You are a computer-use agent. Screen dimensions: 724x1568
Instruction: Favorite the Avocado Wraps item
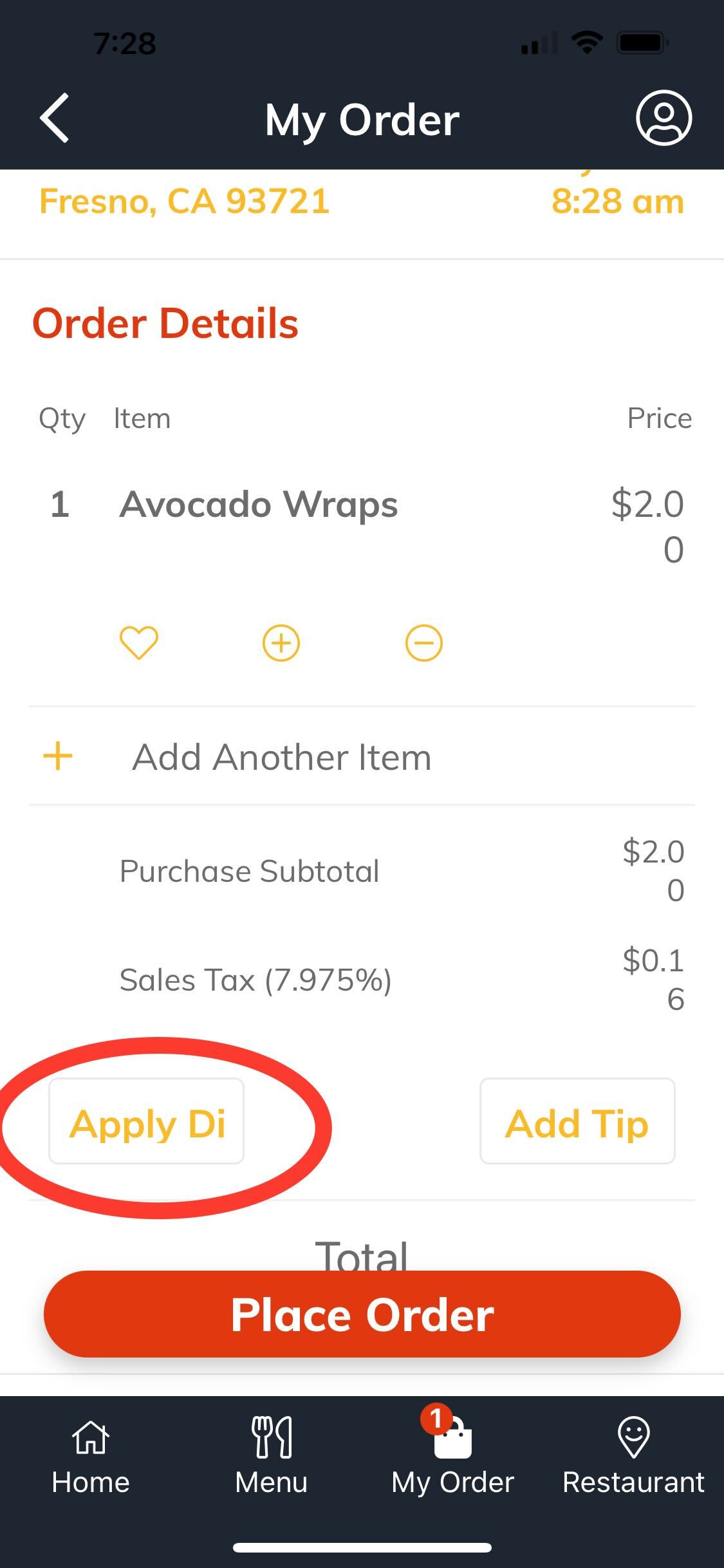click(x=139, y=643)
